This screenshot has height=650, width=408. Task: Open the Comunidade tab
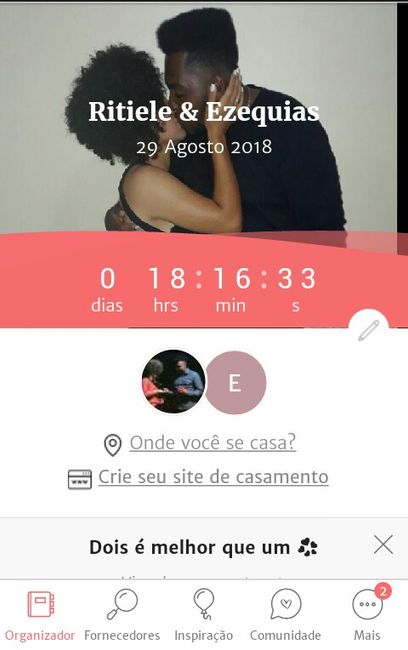(285, 616)
